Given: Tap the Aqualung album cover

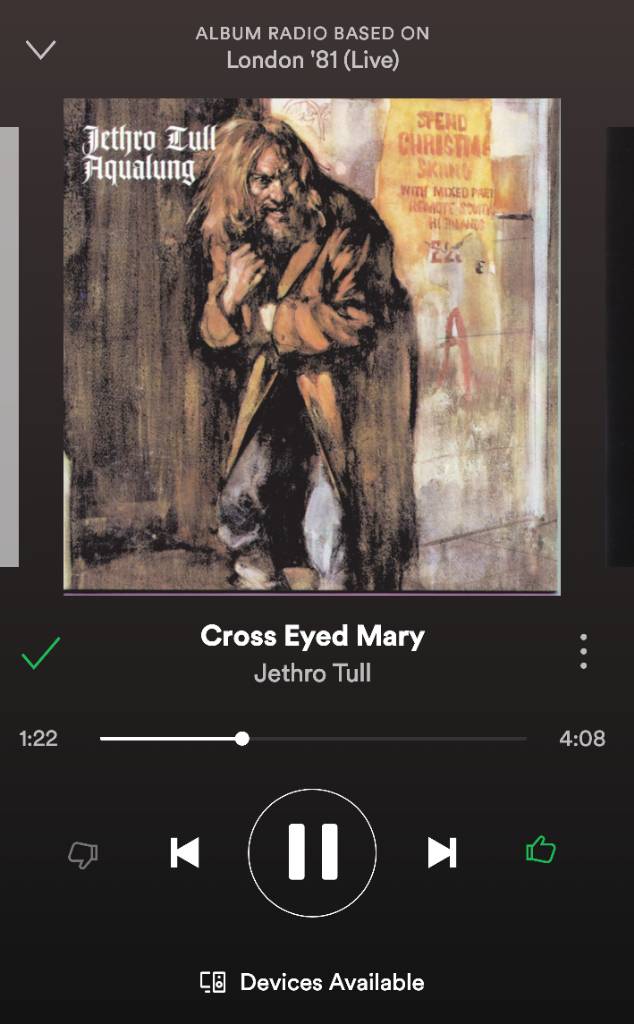Looking at the screenshot, I should [x=312, y=345].
